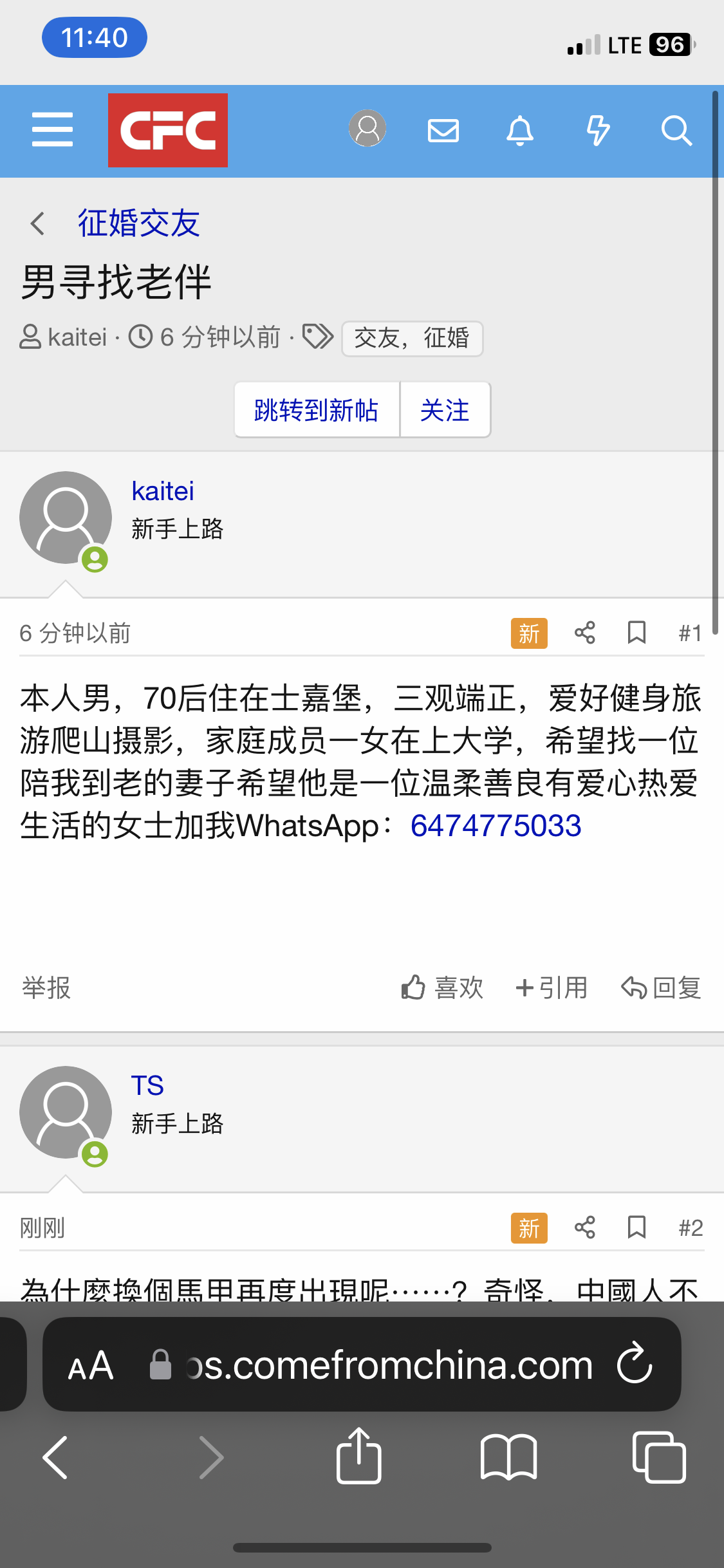Open kaitei's profile from post header

[162, 491]
